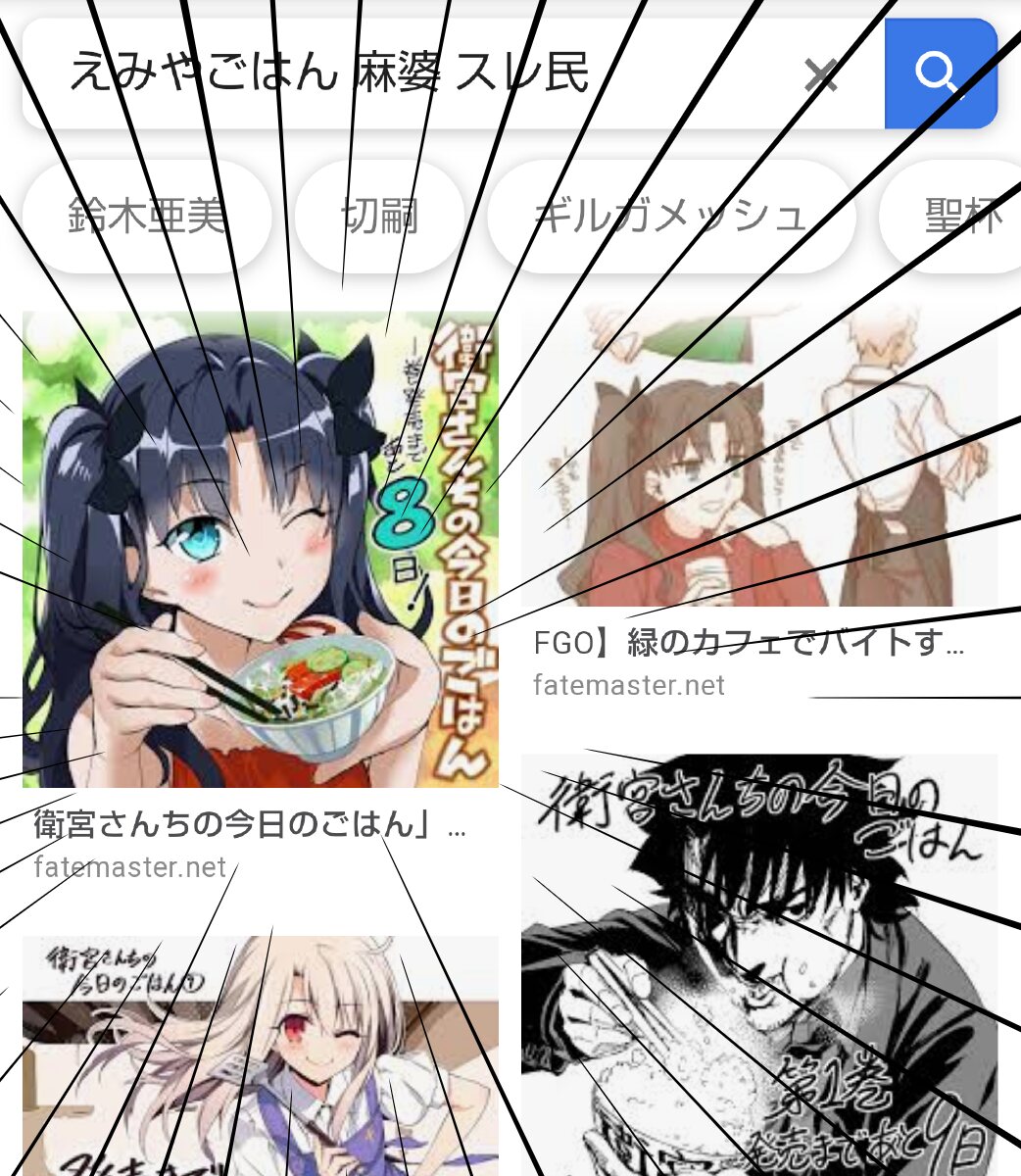Select the 鈴木亜美 suggestion chip
The height and width of the screenshot is (1176, 1021).
coord(147,216)
